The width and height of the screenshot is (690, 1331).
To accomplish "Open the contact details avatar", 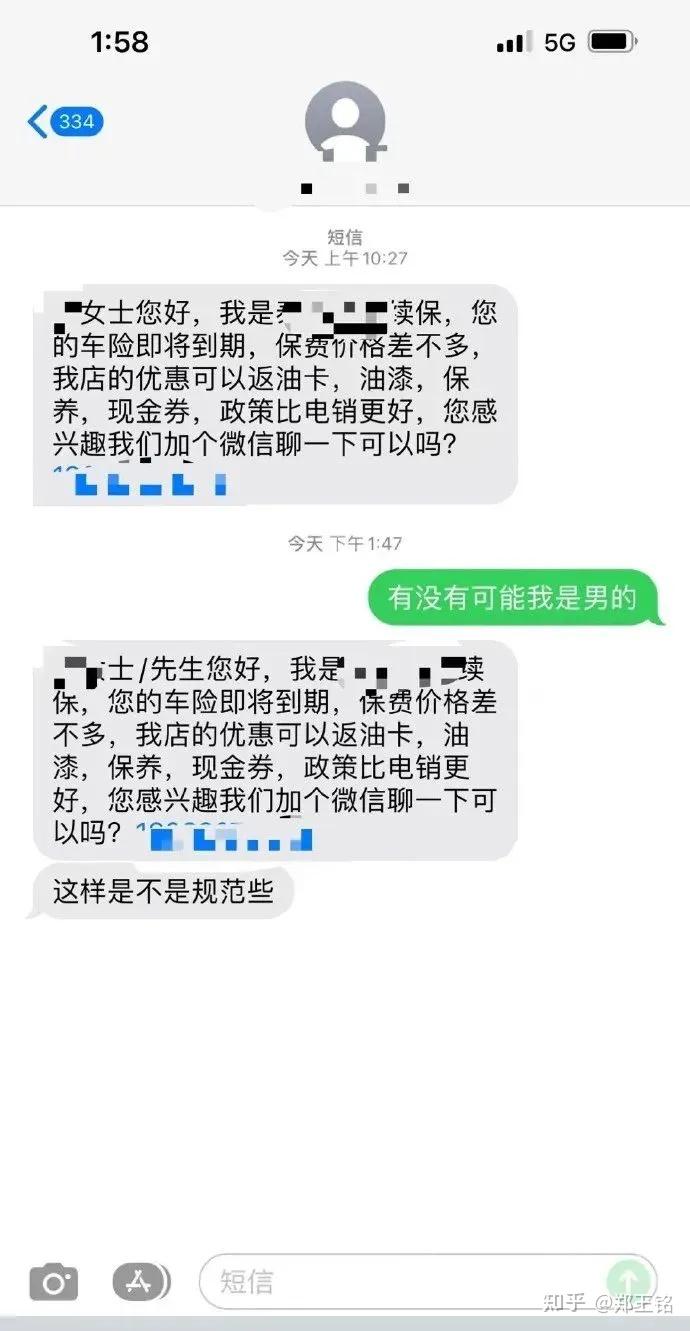I will (x=345, y=121).
